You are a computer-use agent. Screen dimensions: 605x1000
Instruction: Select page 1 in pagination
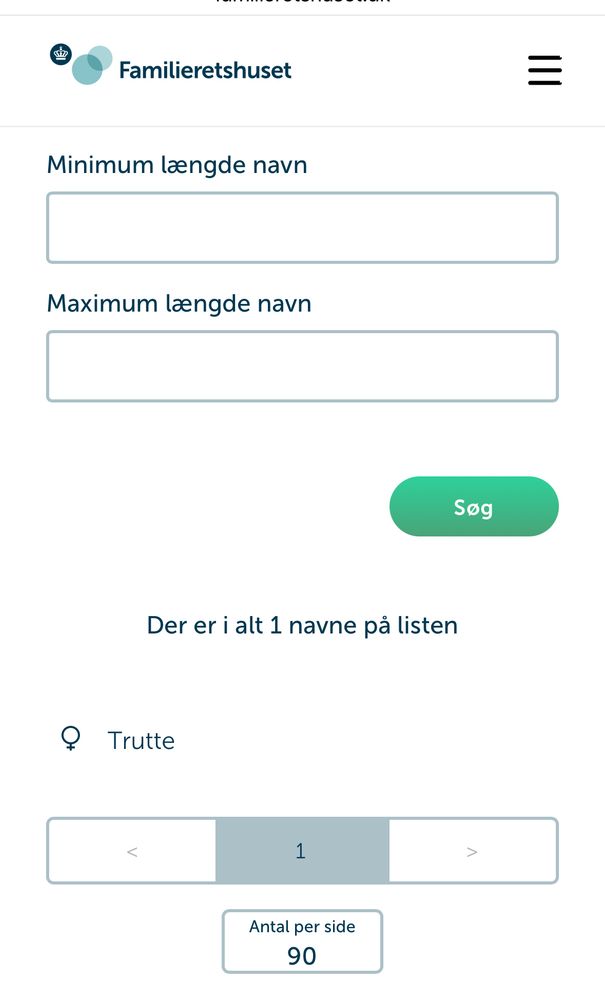pos(301,851)
